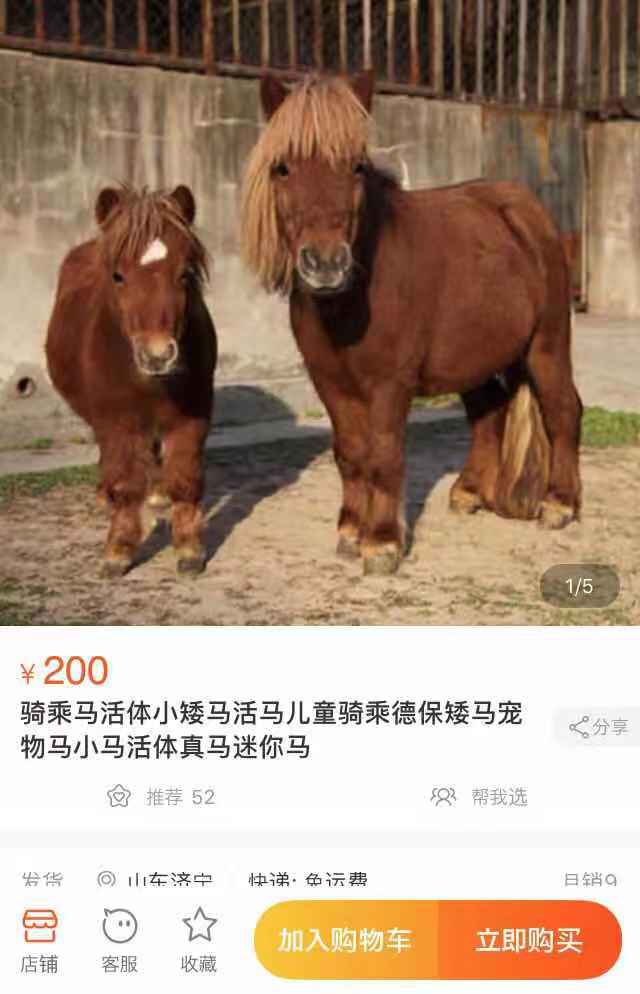
Task: Share this listing via 分享
Action: (x=598, y=727)
